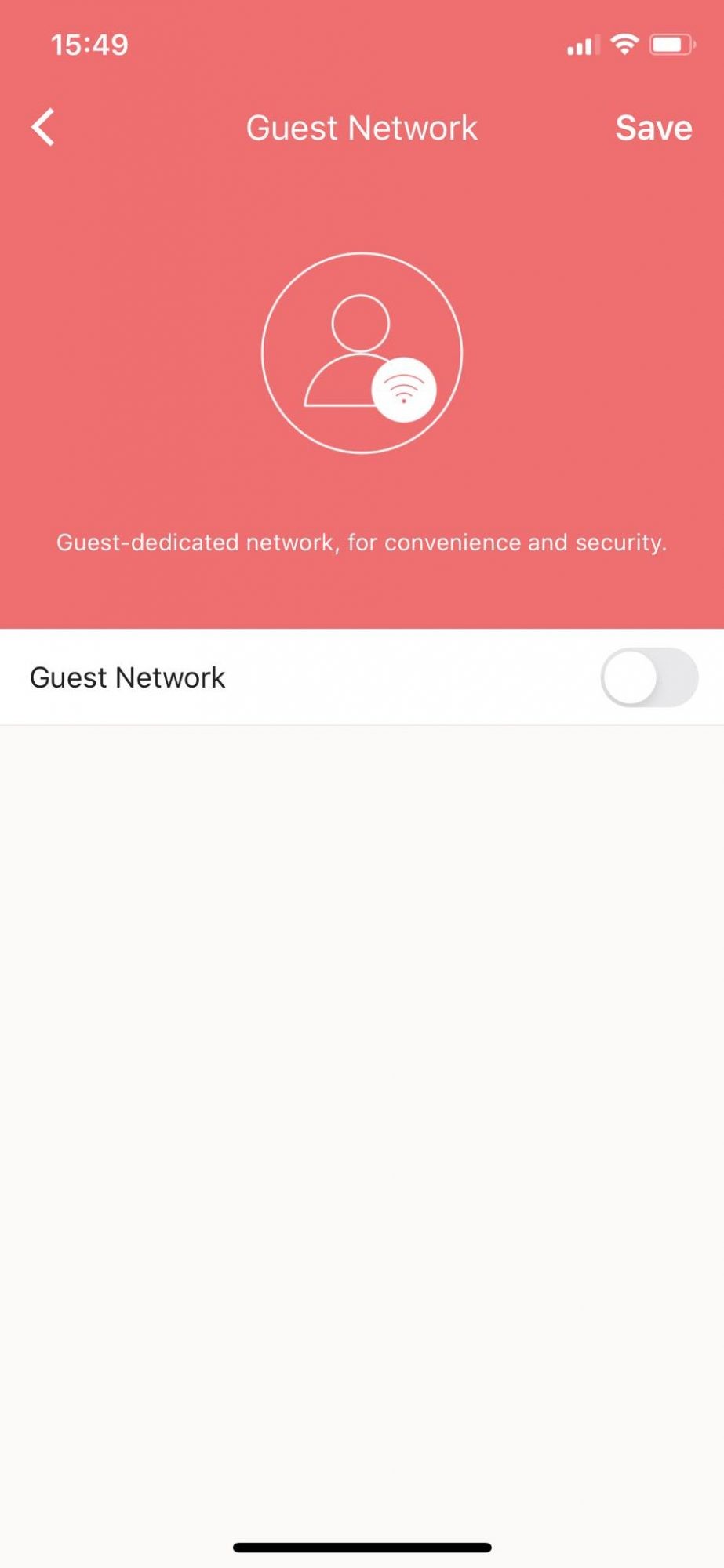
Task: Enable the Guest Network switch
Action: (x=649, y=677)
